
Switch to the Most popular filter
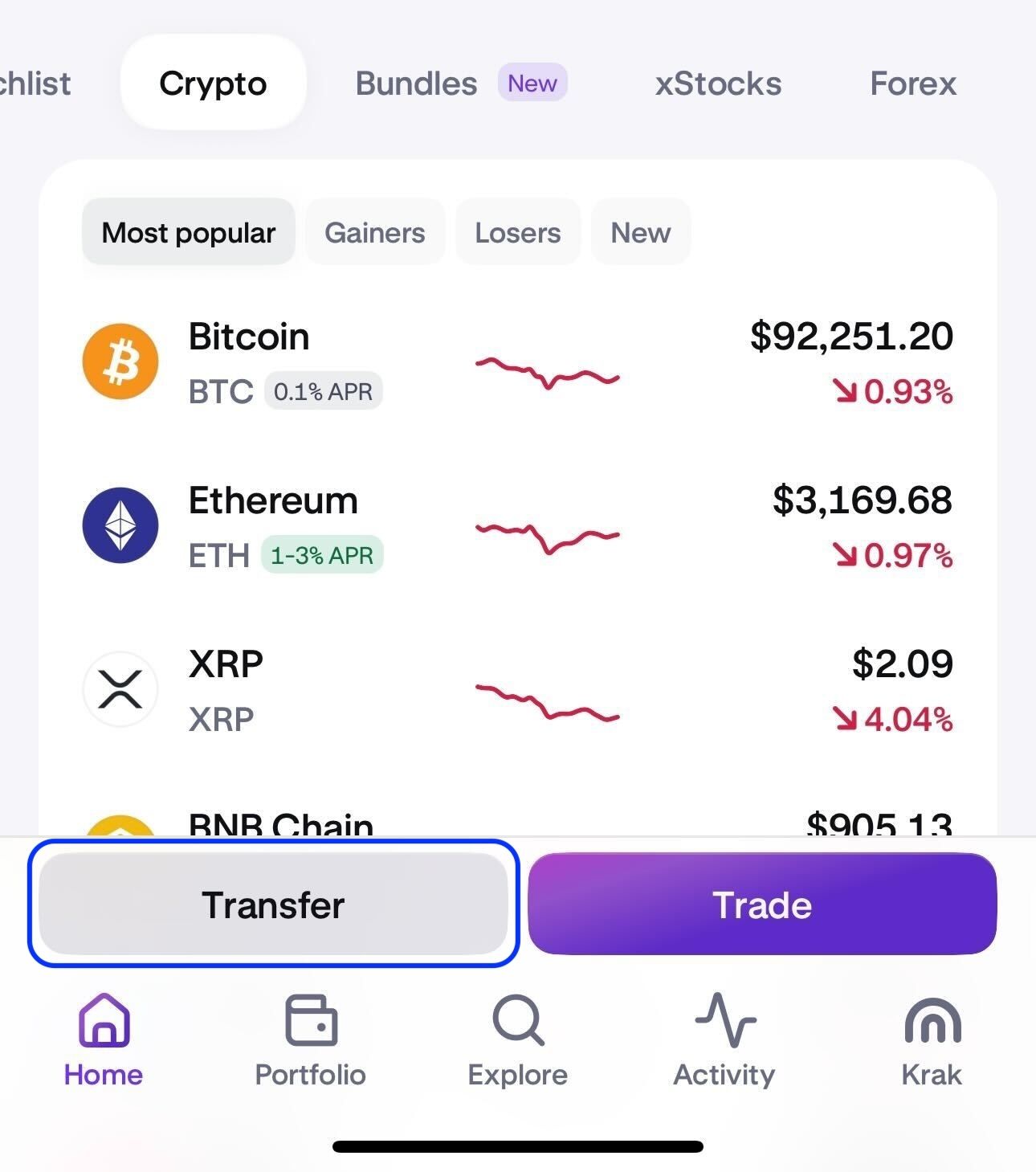(x=188, y=231)
